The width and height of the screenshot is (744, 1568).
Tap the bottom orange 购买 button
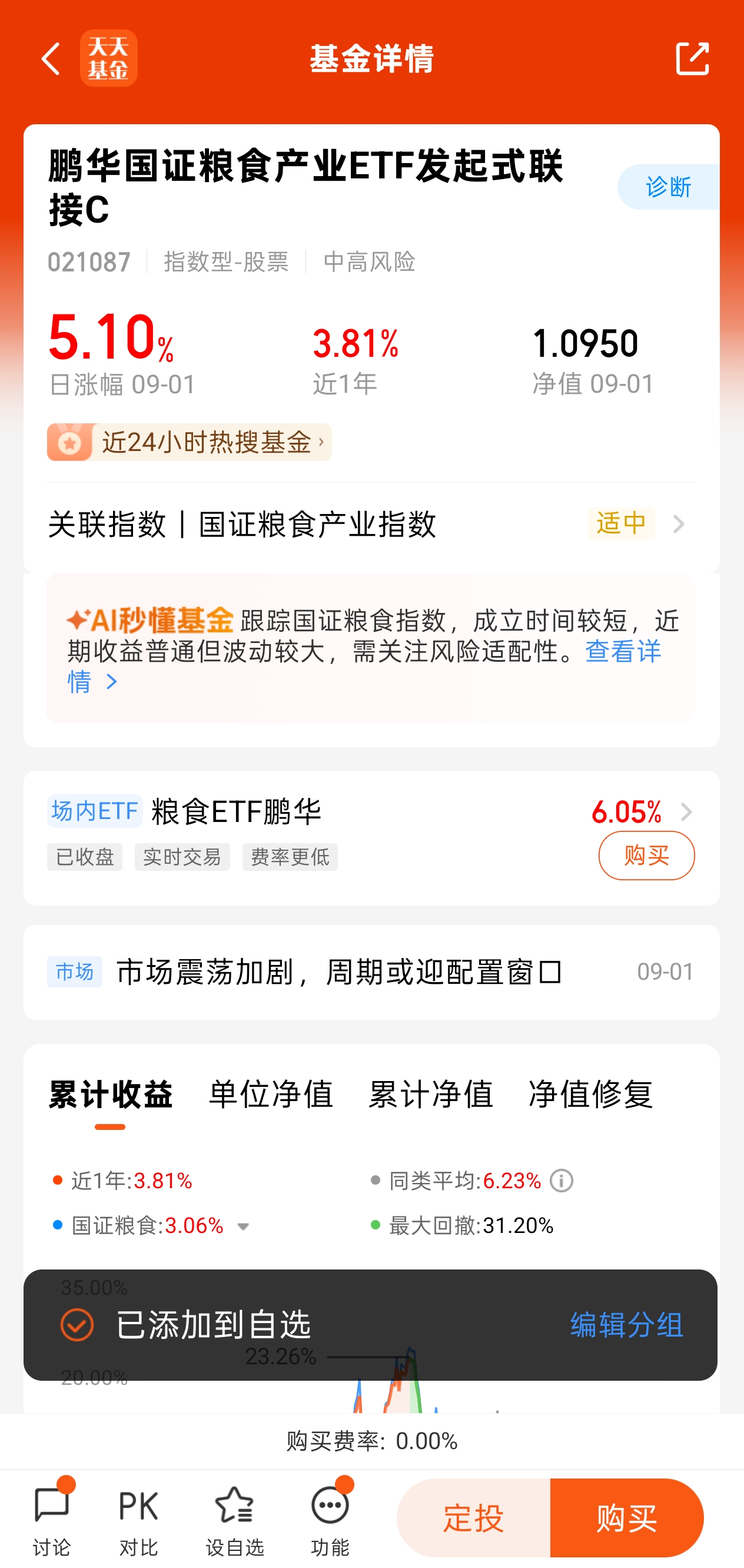click(627, 1517)
